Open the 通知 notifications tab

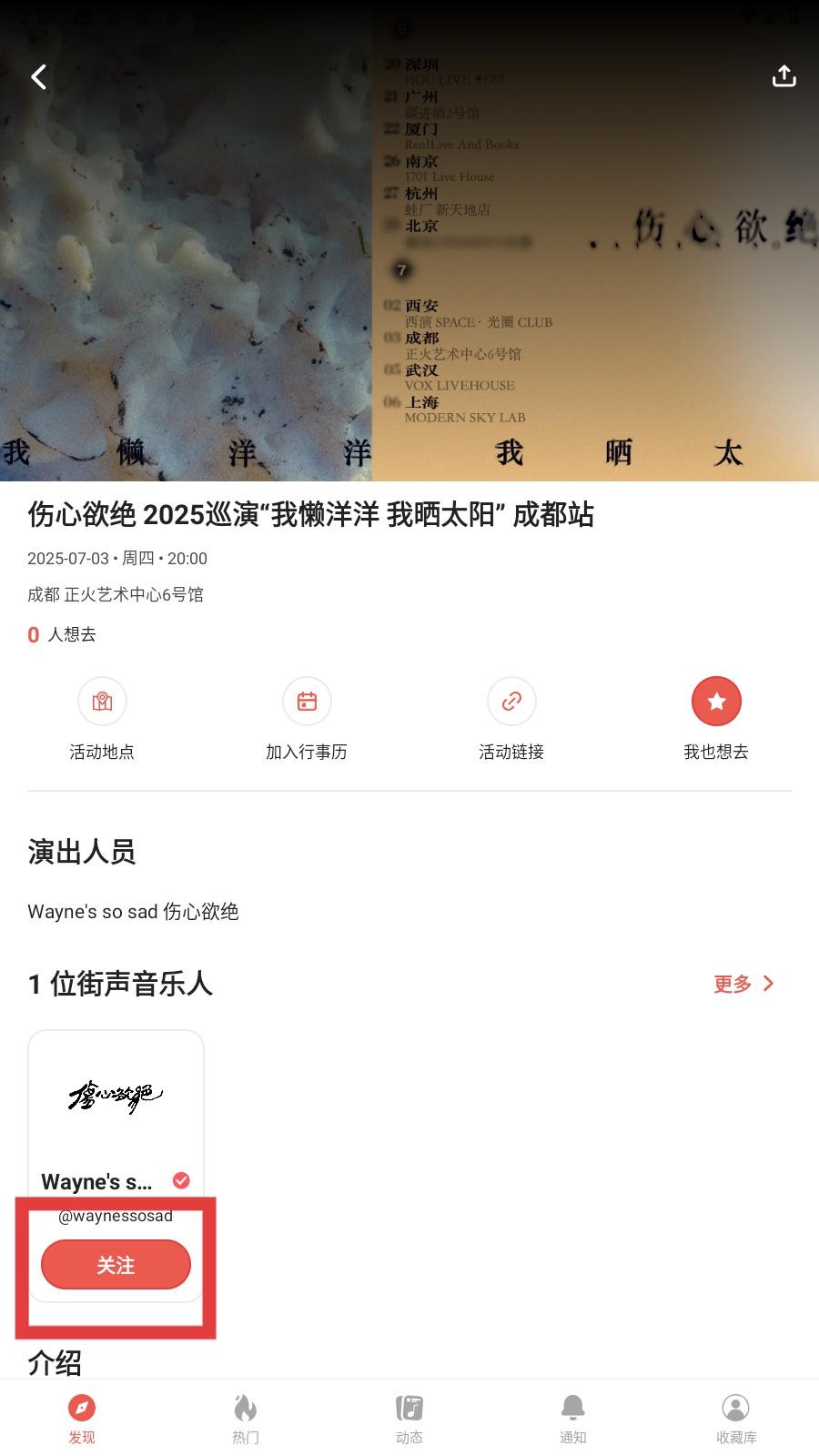tap(573, 1418)
